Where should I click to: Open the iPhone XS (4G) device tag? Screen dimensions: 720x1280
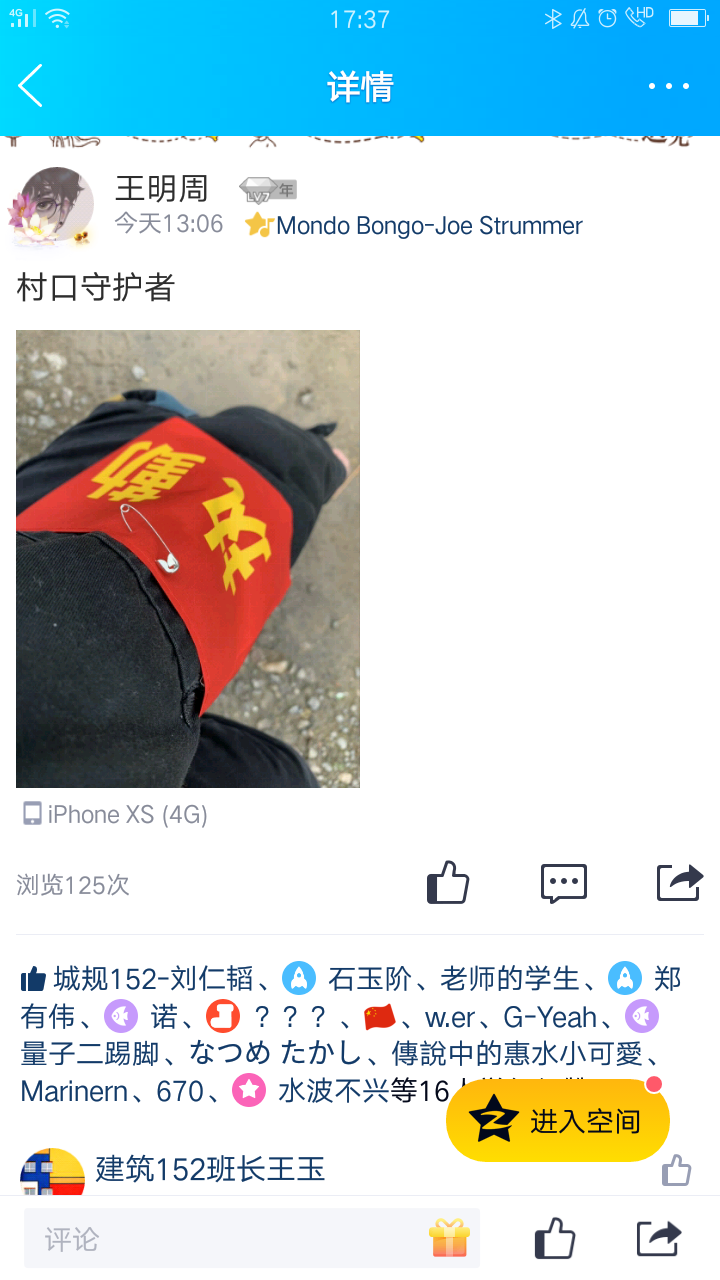coord(115,814)
